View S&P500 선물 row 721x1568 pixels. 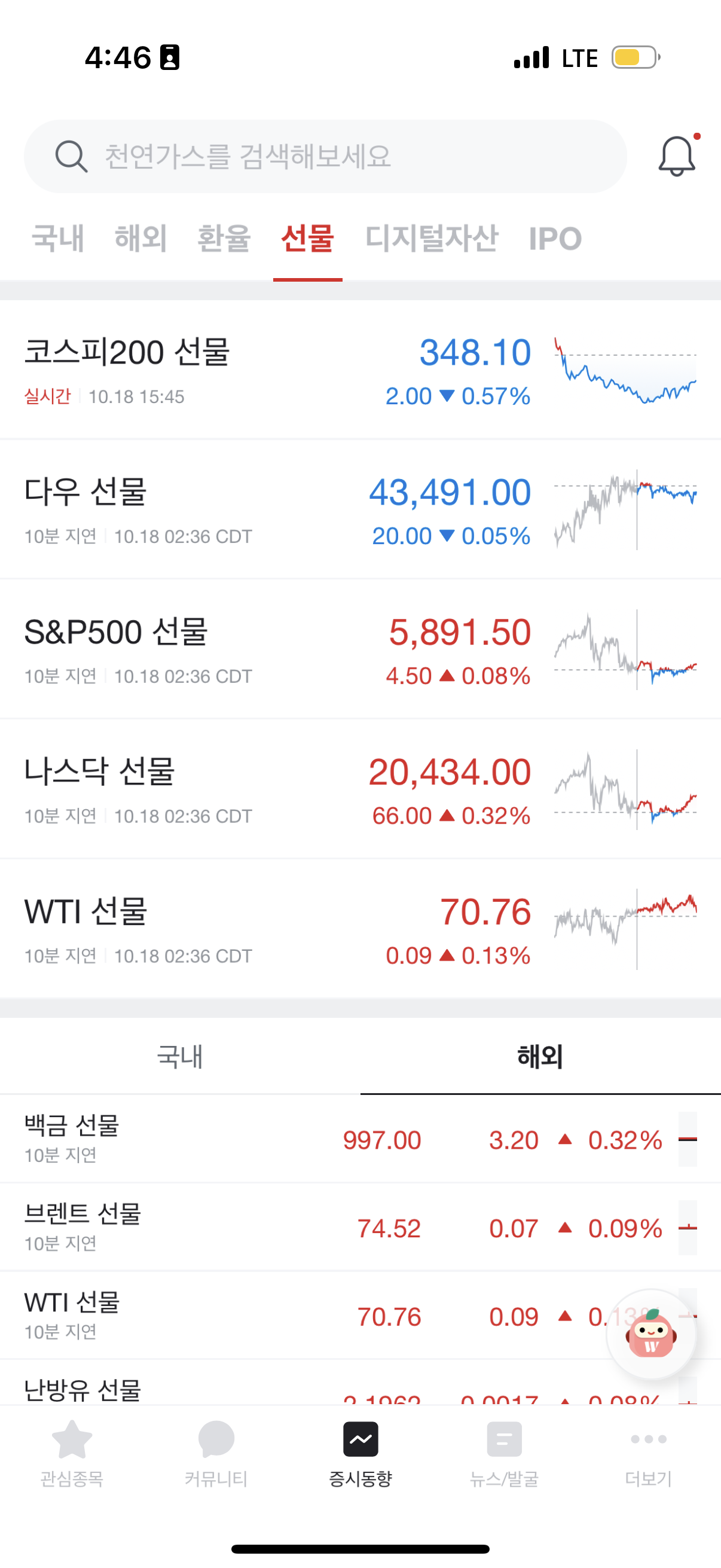point(360,649)
